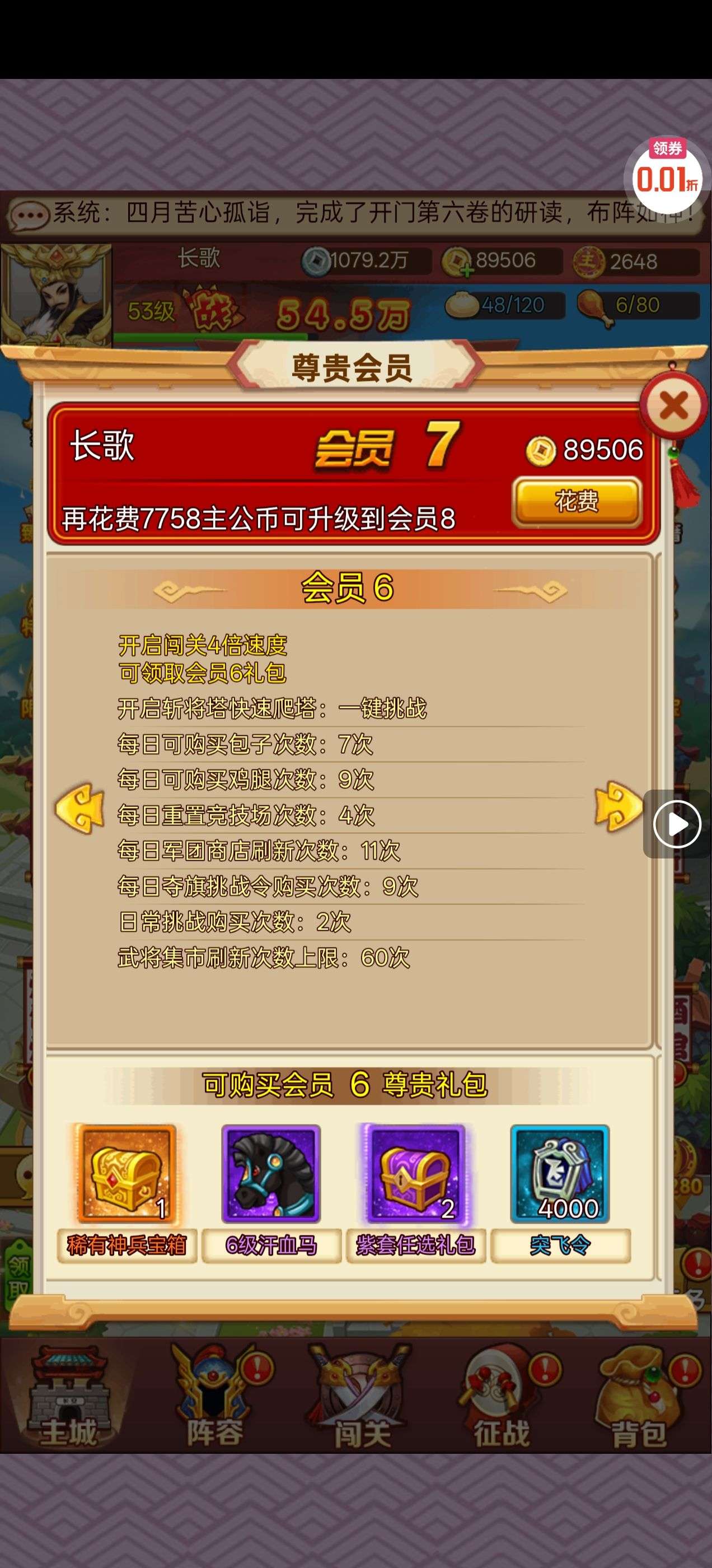Tap the floating play video button
The image size is (712, 1568).
(x=677, y=825)
